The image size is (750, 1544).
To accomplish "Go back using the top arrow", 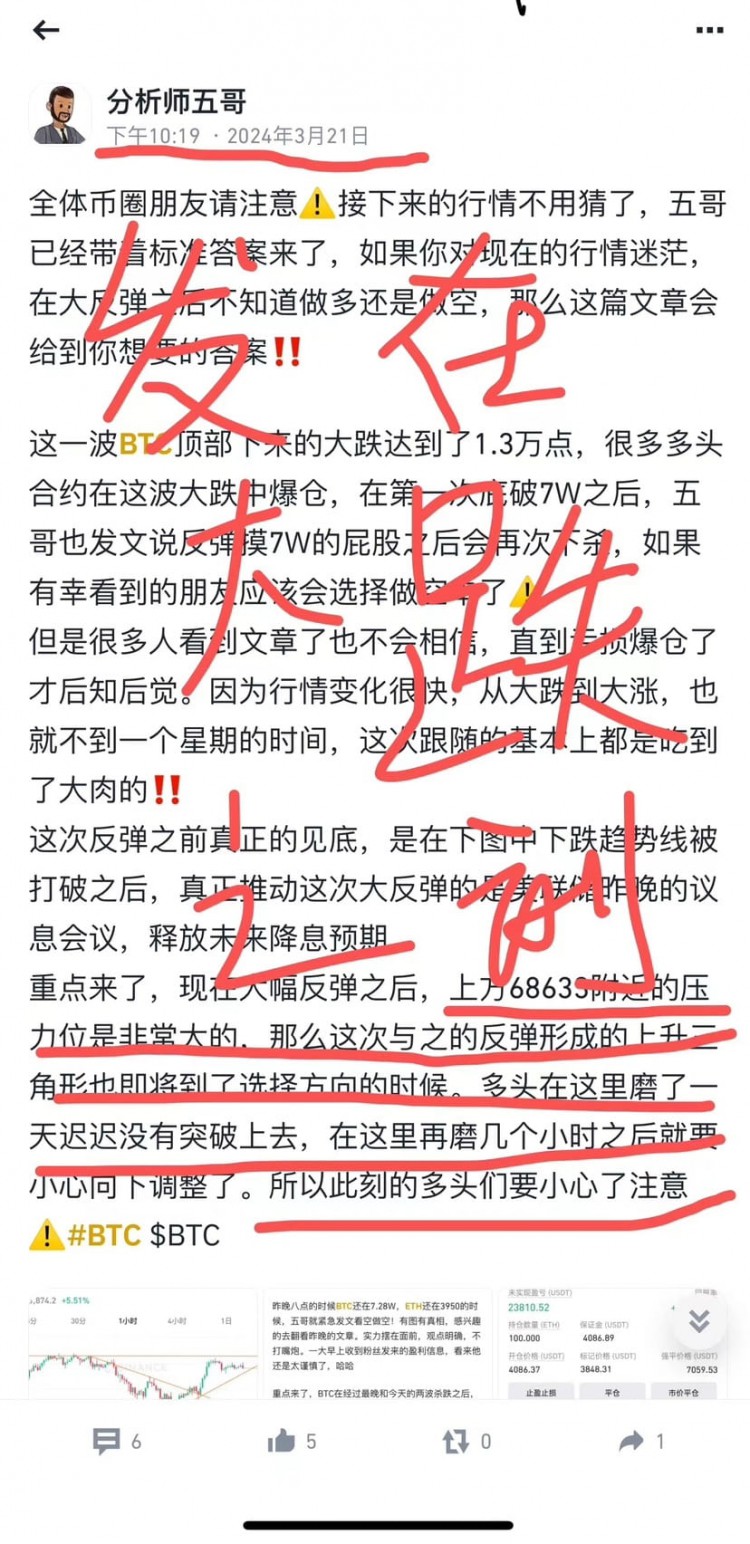I will click(x=46, y=30).
